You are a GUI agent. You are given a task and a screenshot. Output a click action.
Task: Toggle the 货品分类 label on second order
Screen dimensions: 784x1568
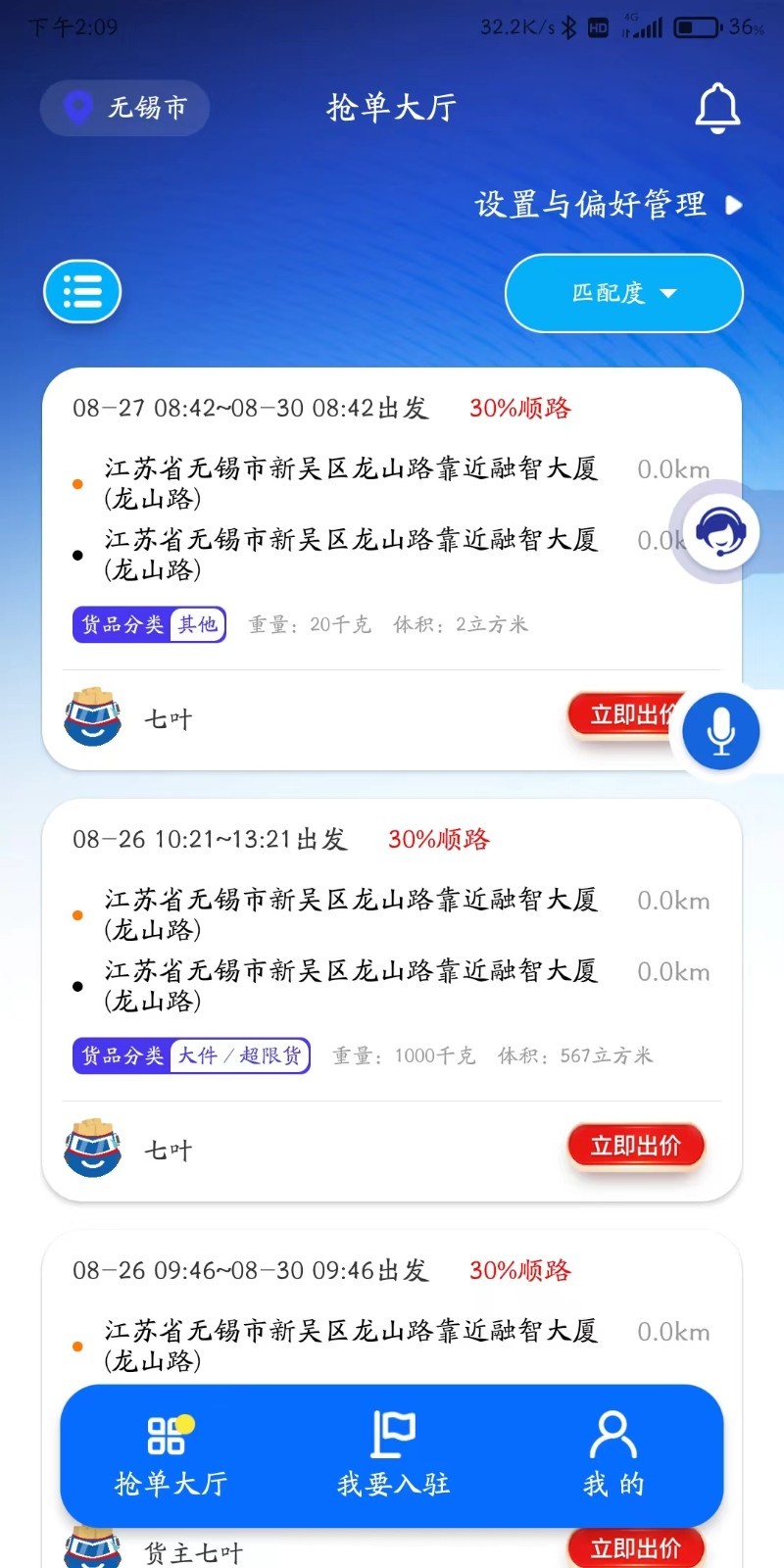[122, 1055]
